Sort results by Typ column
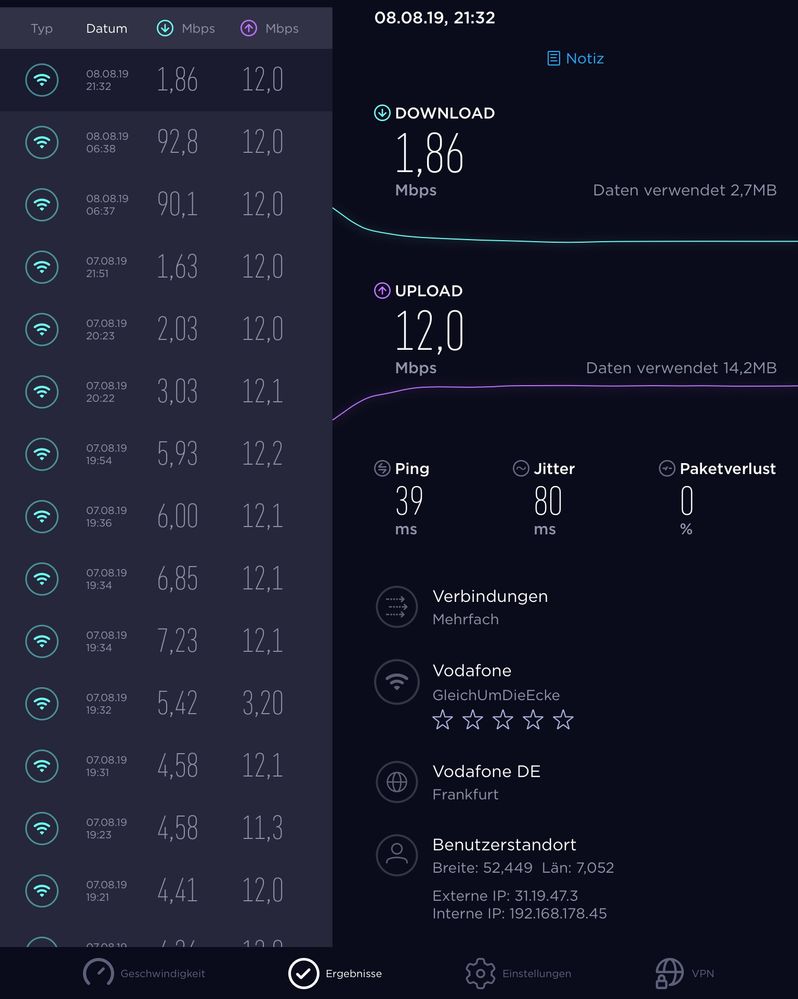 tap(41, 29)
